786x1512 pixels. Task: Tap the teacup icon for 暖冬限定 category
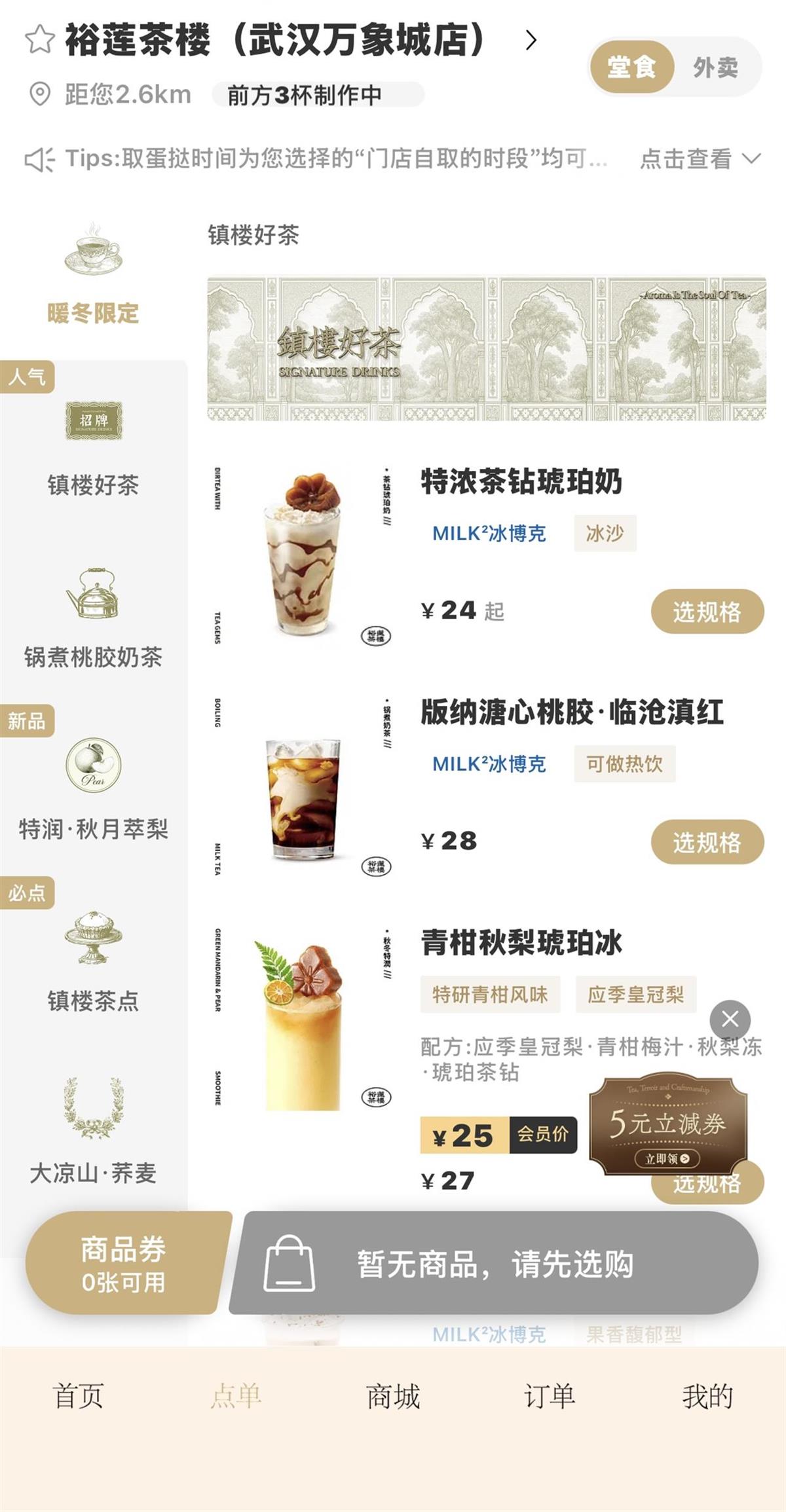click(x=94, y=252)
